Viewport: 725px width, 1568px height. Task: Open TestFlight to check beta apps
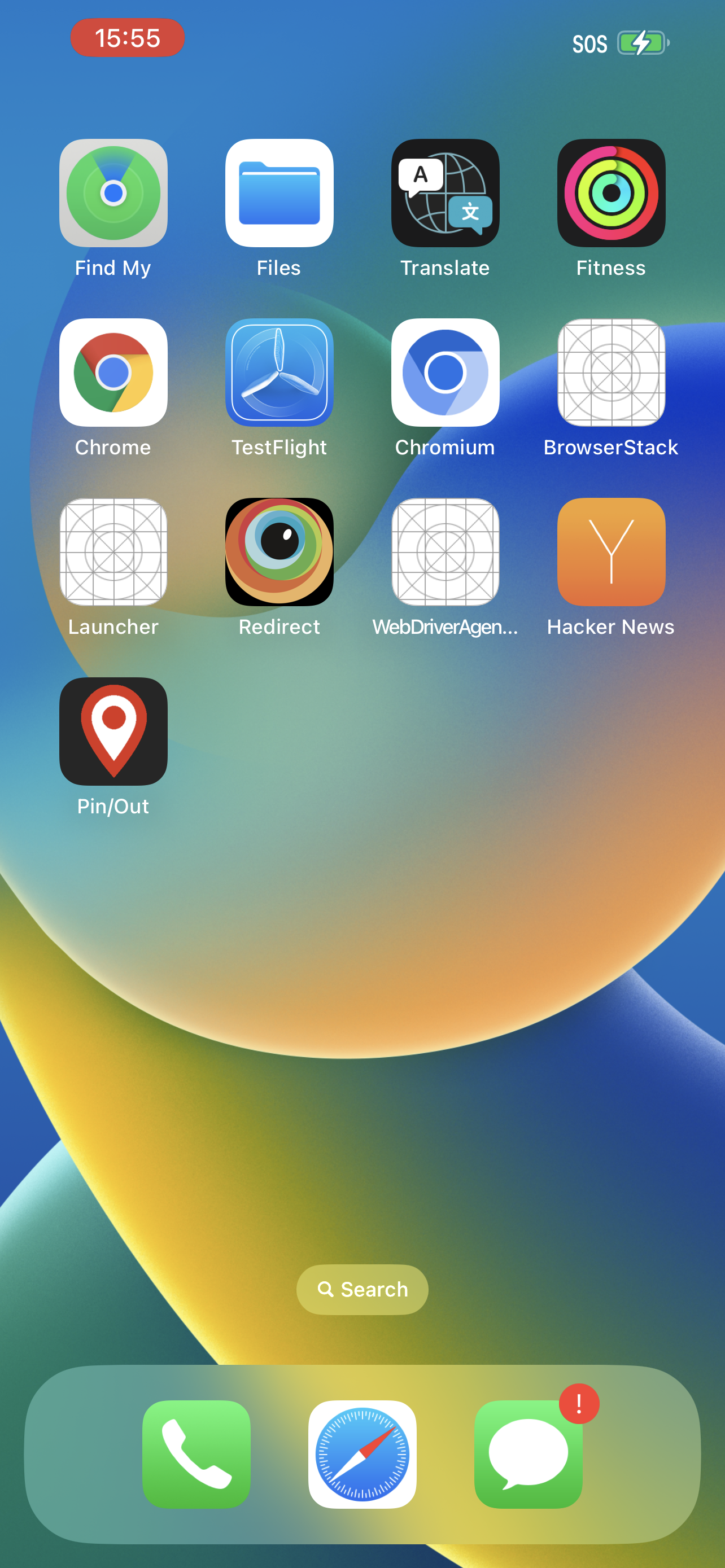[x=279, y=373]
